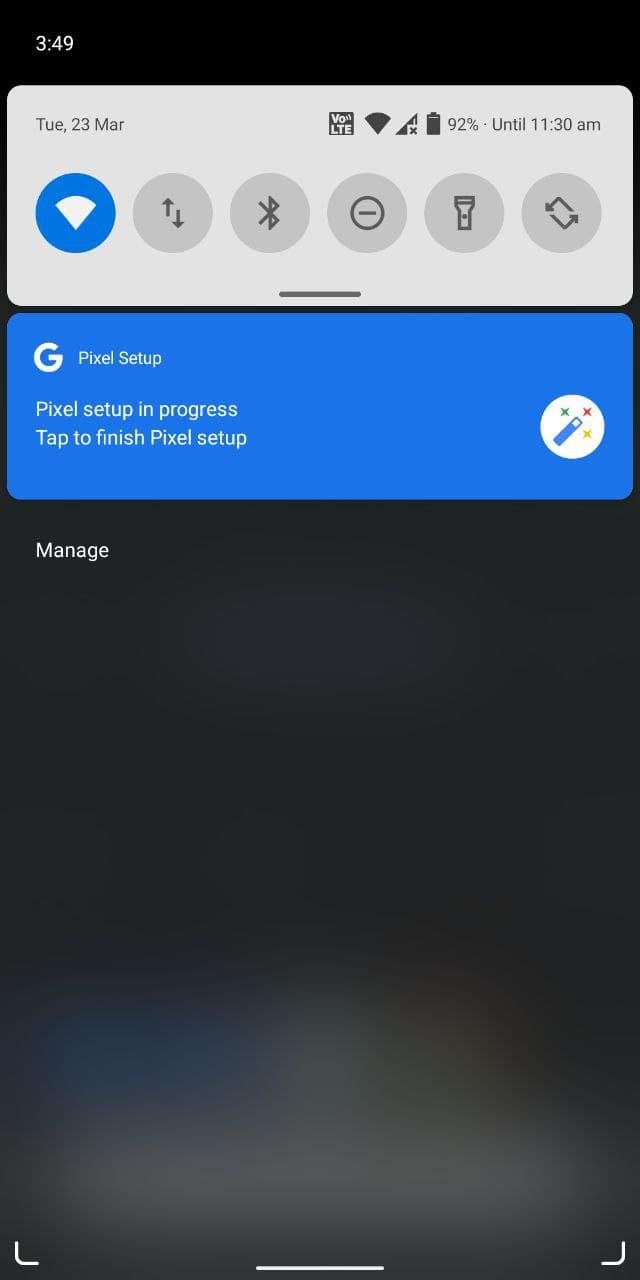Toggle the auto-rotate tile
The image size is (640, 1280).
561,213
